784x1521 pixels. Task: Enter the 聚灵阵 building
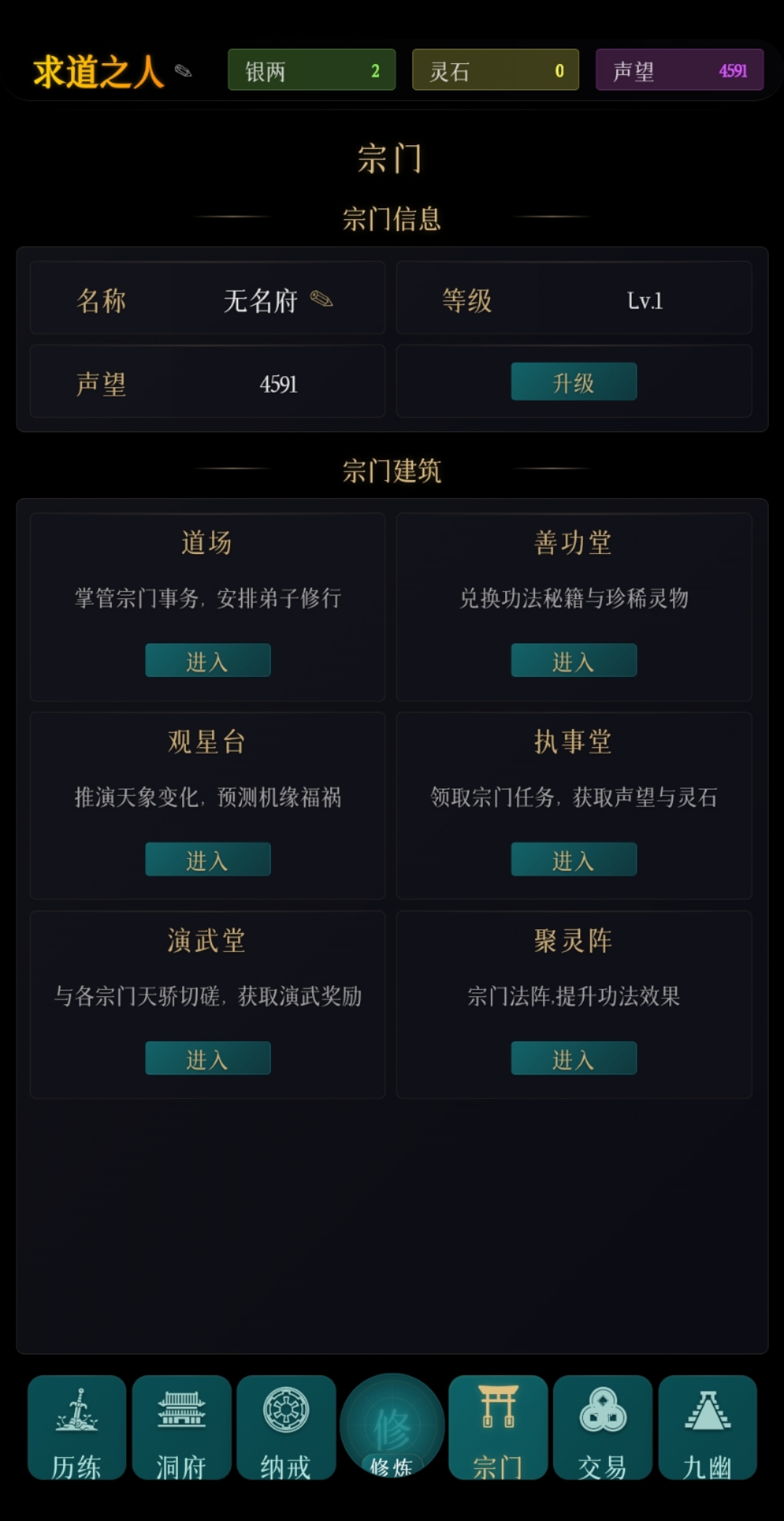(x=573, y=1059)
